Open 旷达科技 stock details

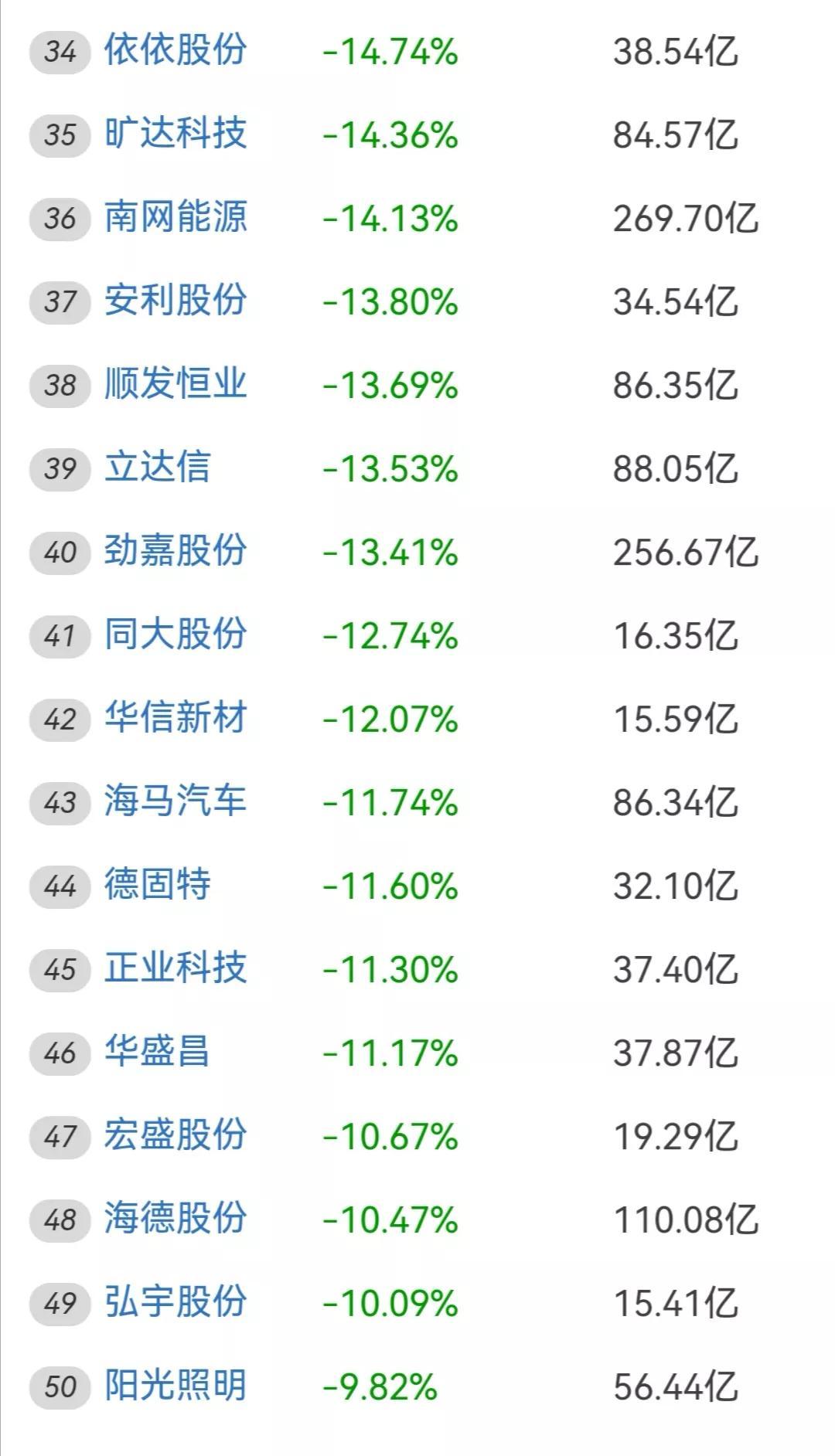coord(176,134)
